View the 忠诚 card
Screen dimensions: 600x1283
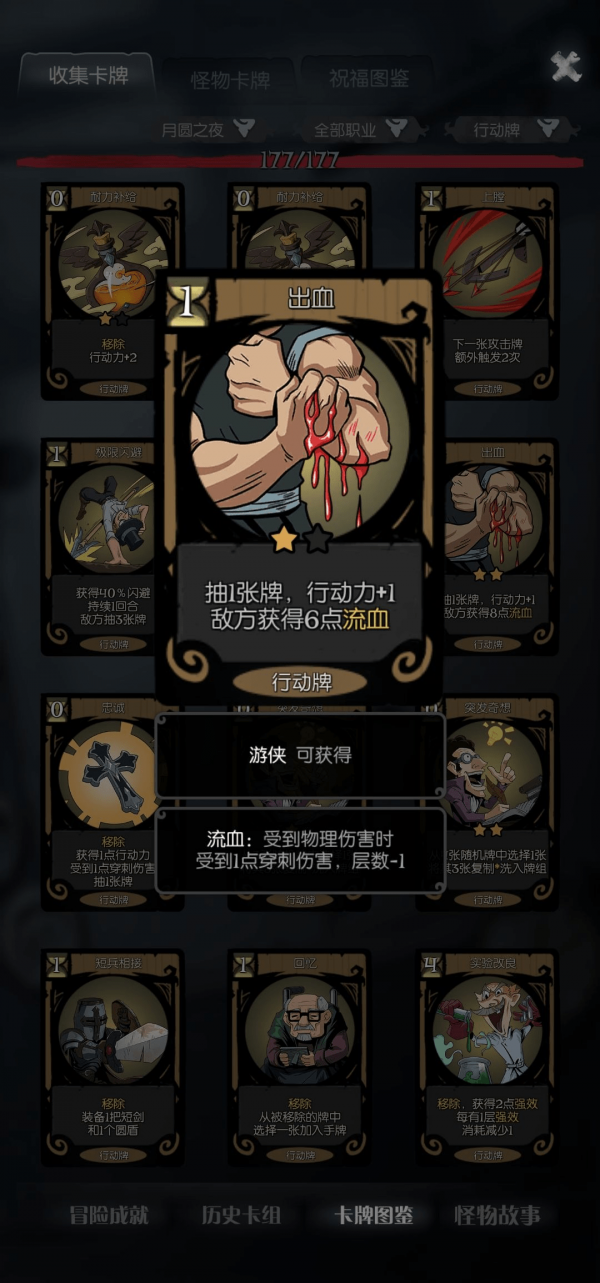(100, 800)
